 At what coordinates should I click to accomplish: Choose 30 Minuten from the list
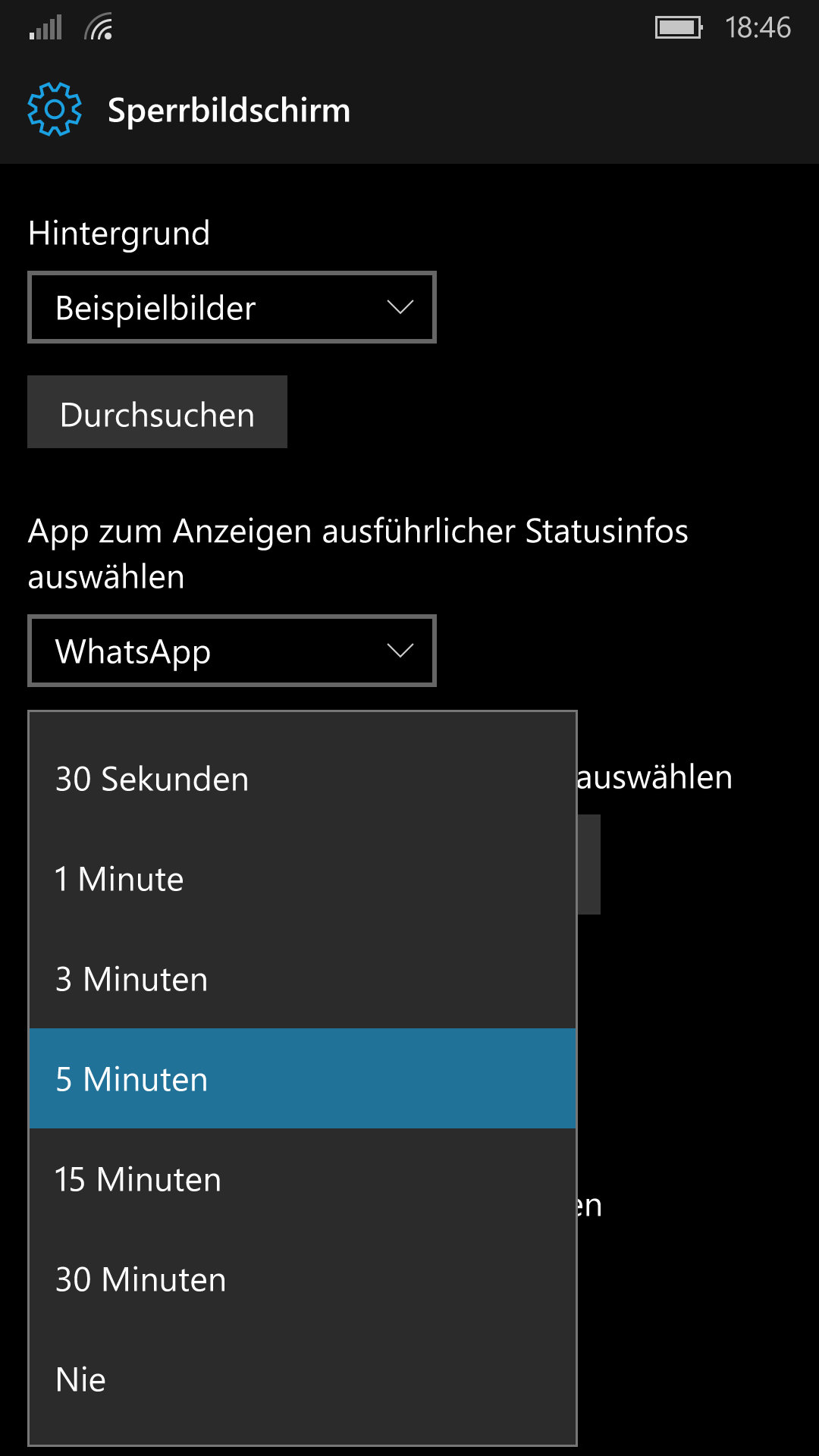point(303,1279)
